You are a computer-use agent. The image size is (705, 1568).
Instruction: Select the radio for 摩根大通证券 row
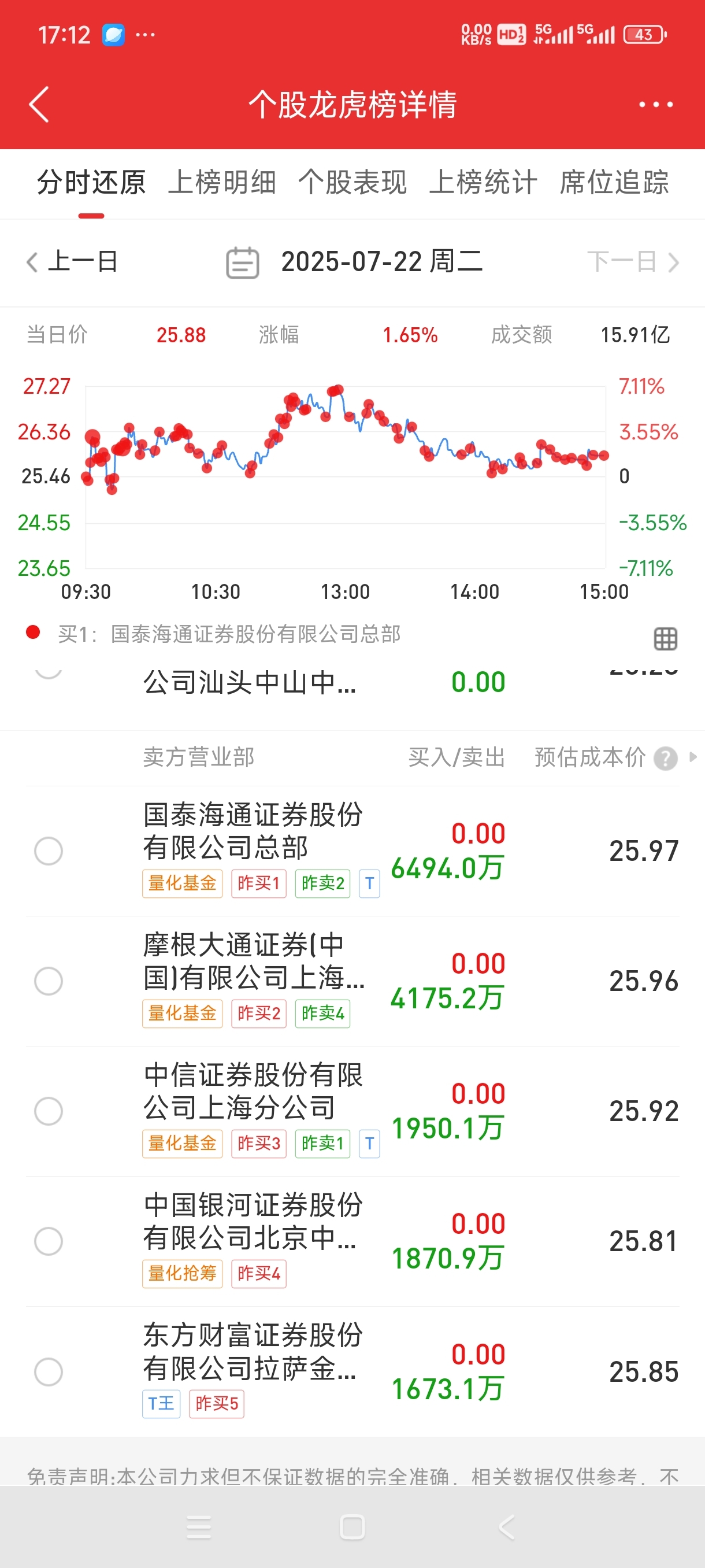coord(49,981)
